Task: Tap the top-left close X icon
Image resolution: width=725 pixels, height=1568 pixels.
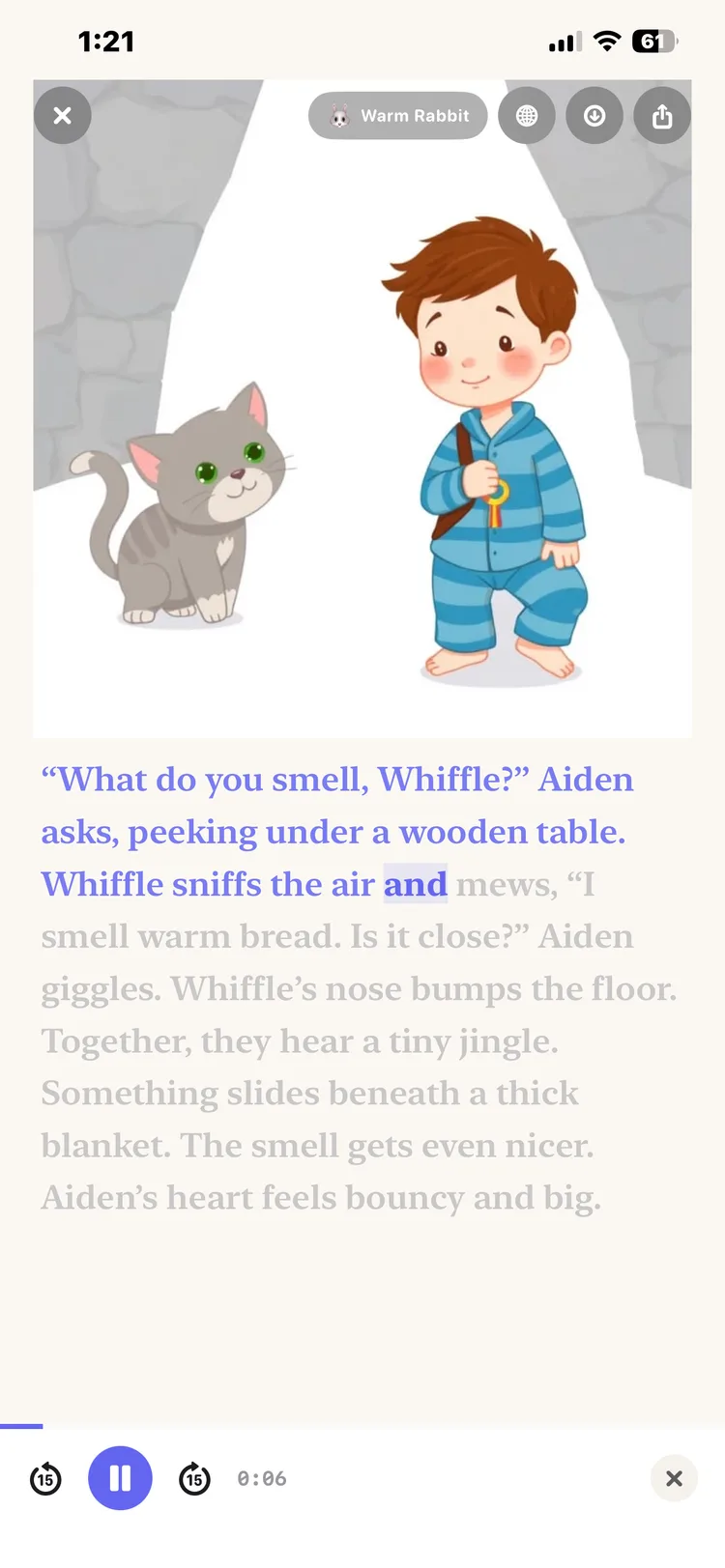Action: pyautogui.click(x=63, y=115)
